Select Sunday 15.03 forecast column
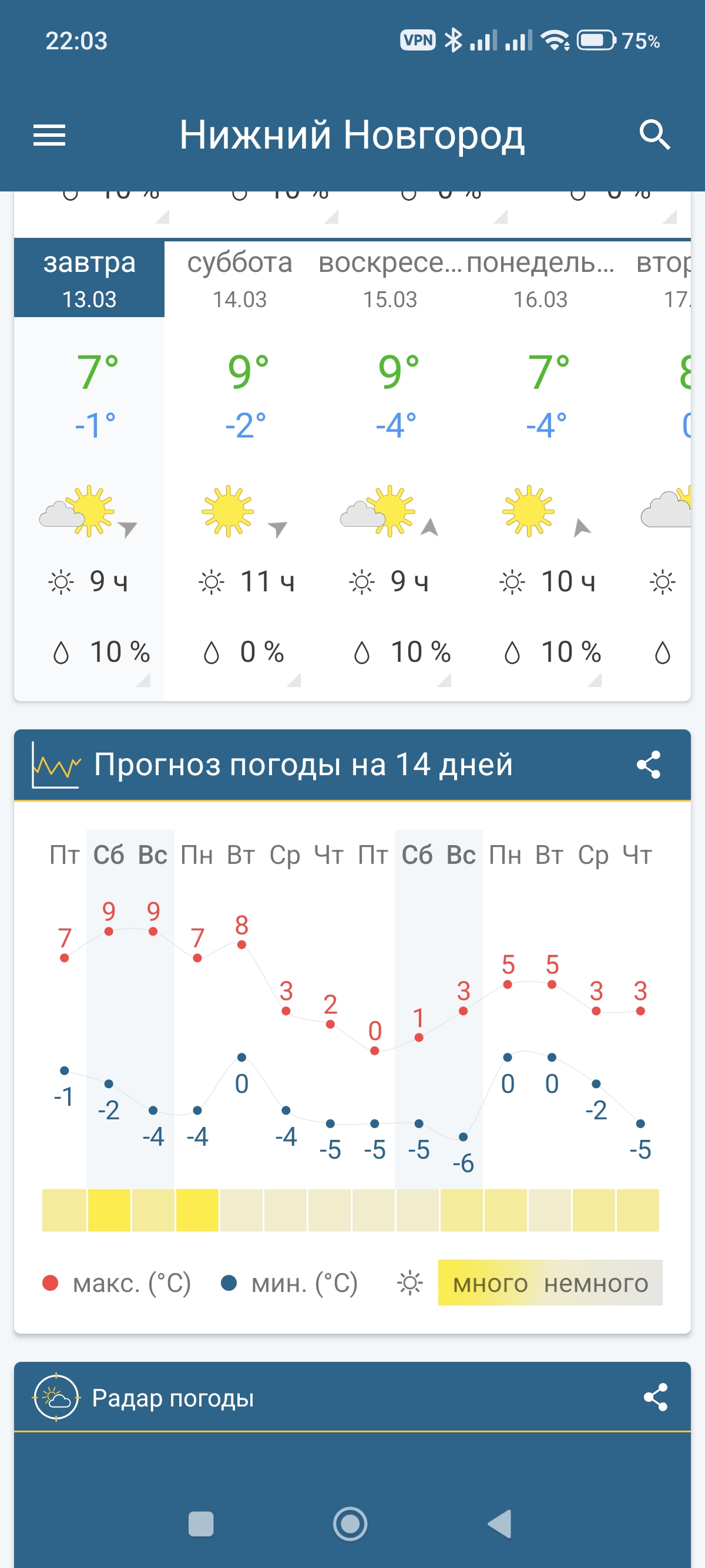 pos(390,280)
